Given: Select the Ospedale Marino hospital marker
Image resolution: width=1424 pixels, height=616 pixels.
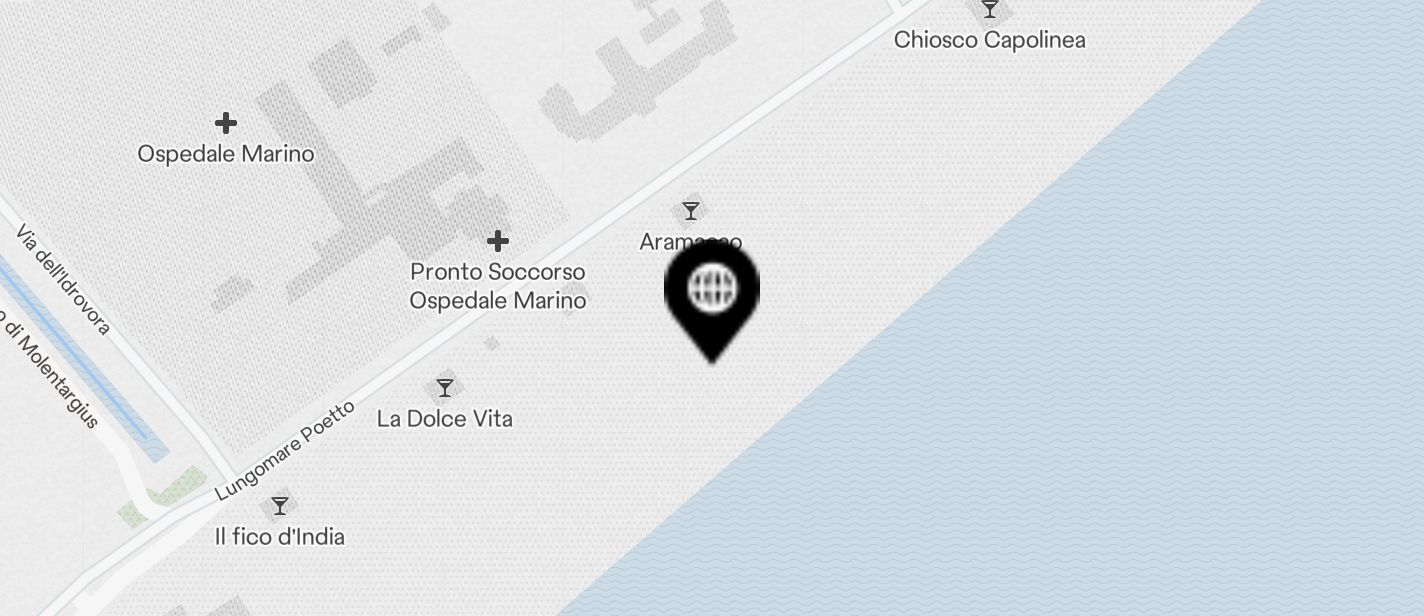Looking at the screenshot, I should click(226, 124).
